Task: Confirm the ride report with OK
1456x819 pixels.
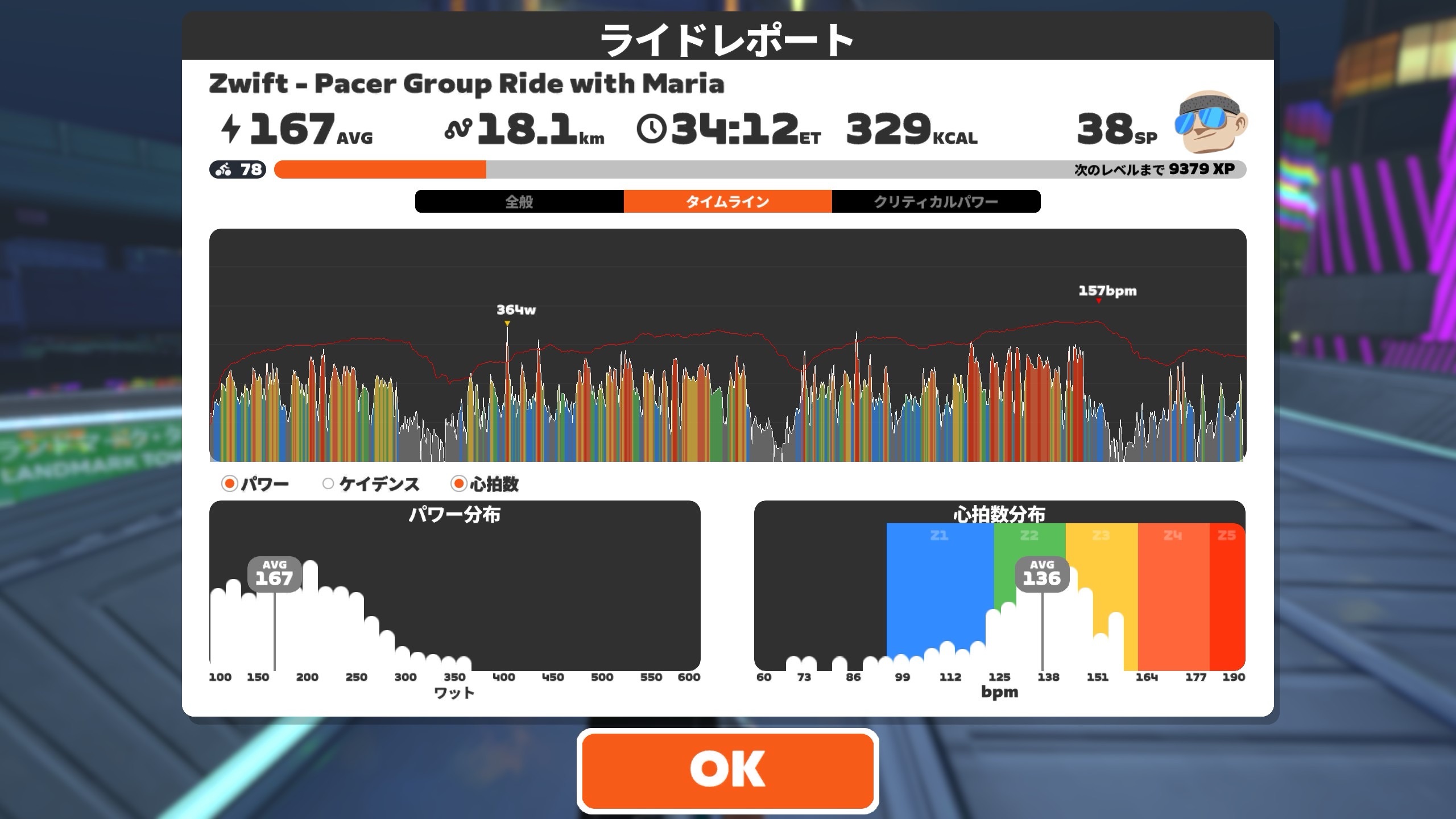Action: click(727, 770)
